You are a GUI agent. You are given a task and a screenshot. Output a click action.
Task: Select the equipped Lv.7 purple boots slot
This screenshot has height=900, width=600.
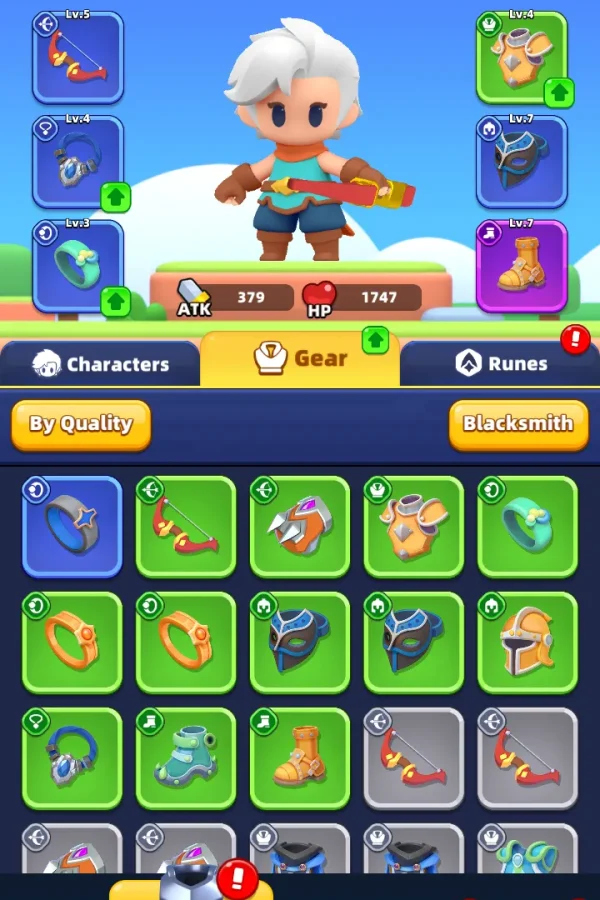coord(522,266)
